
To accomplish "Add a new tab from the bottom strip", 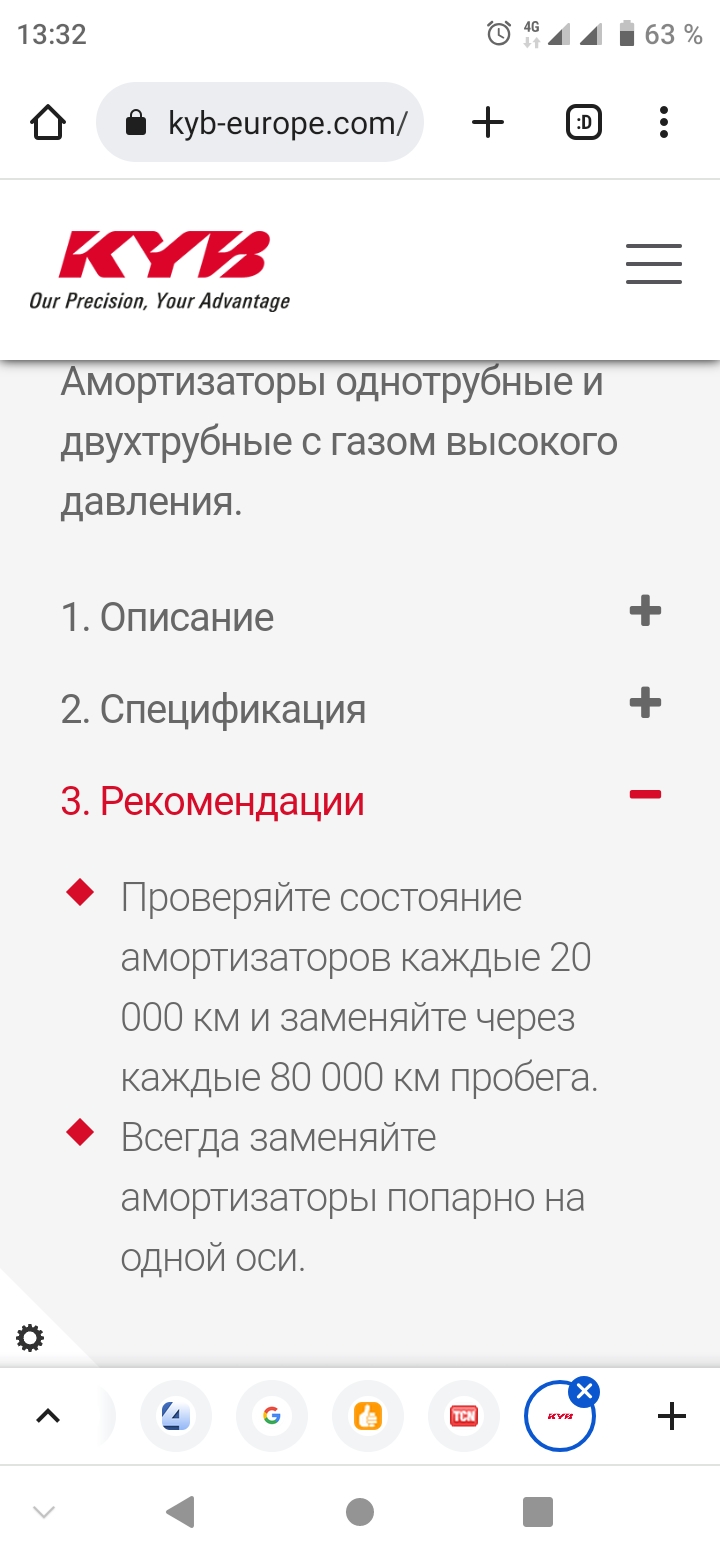I will click(x=672, y=1416).
